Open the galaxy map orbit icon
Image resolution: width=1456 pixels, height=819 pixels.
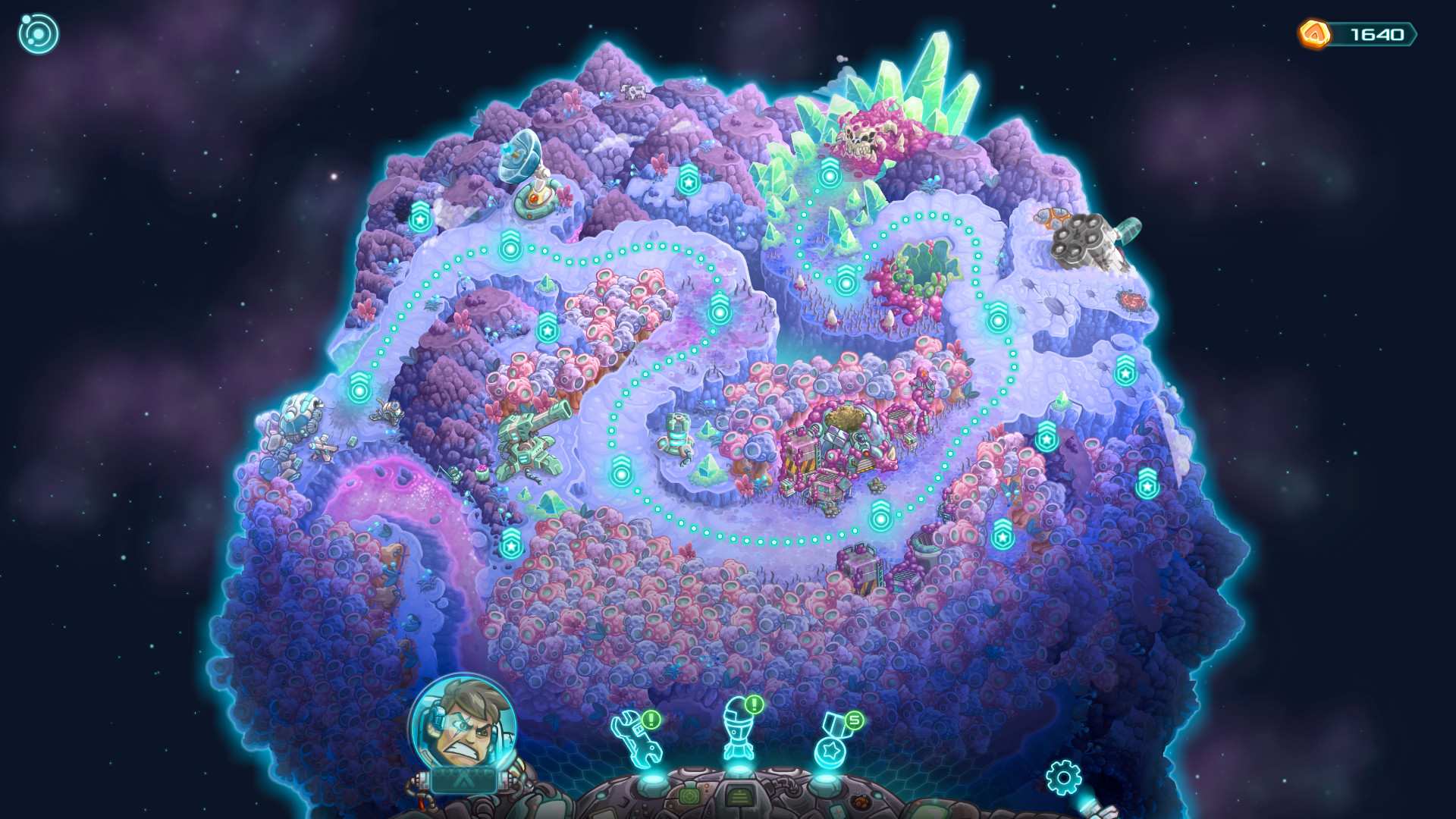coord(38,34)
